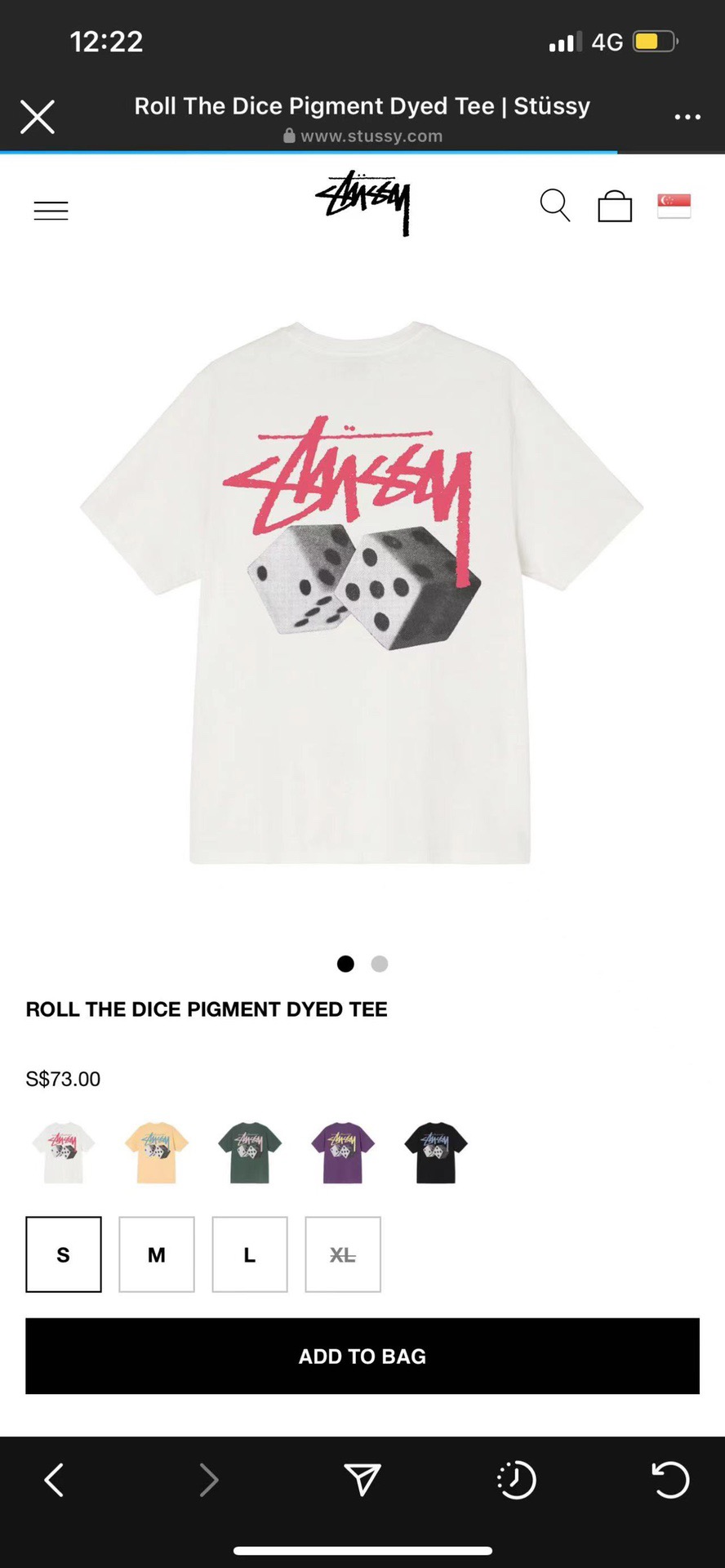
Task: Tap Add to Bag
Action: point(362,1356)
